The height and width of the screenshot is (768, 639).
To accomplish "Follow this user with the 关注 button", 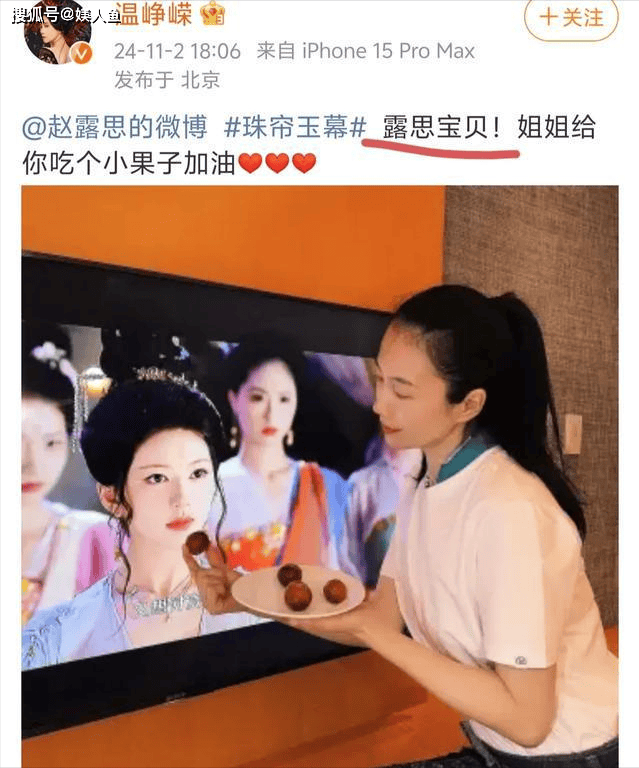I will coord(571,17).
